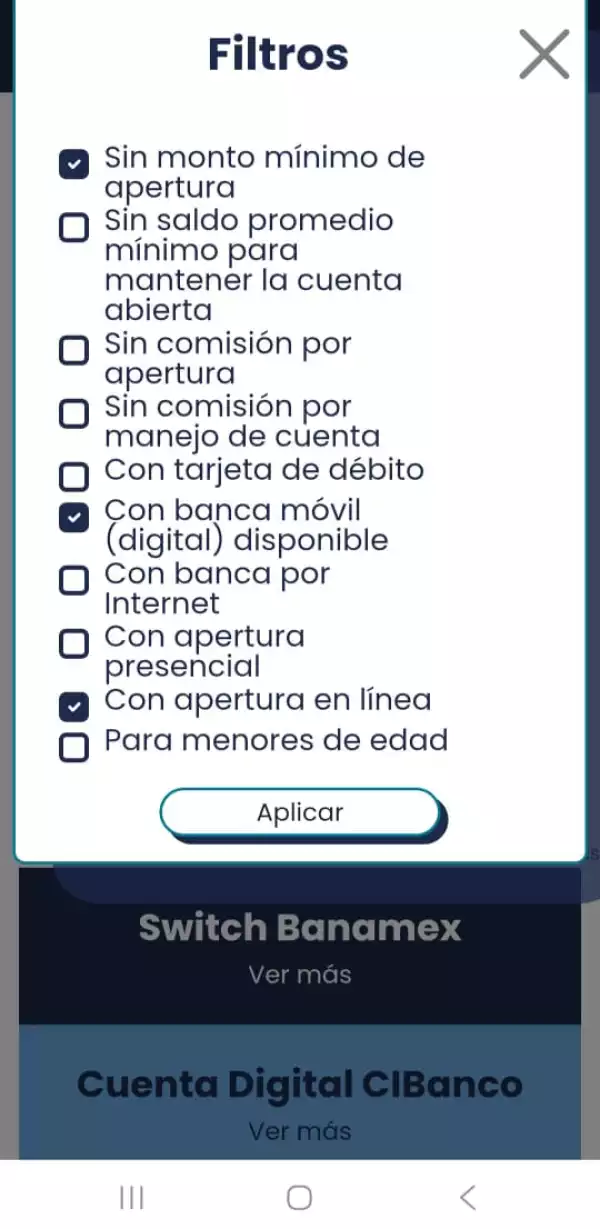Image resolution: width=600 pixels, height=1229 pixels.
Task: Tap the Aplicar button
Action: click(300, 813)
